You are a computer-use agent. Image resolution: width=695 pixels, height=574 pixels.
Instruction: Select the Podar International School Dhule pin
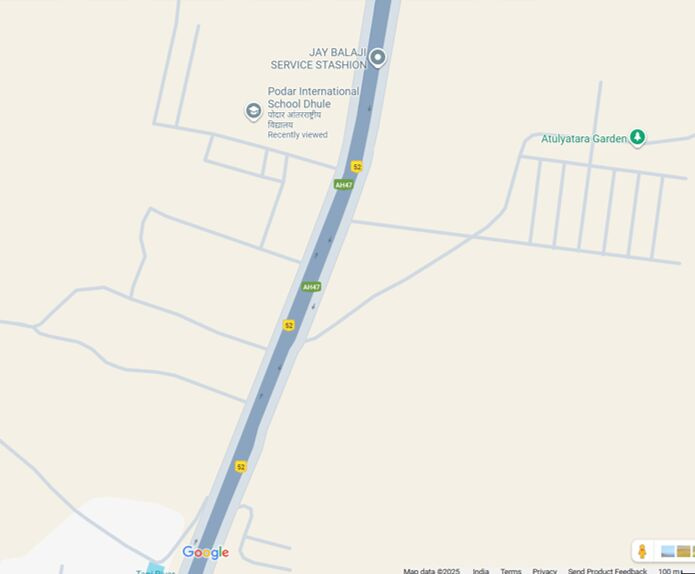pos(254,111)
